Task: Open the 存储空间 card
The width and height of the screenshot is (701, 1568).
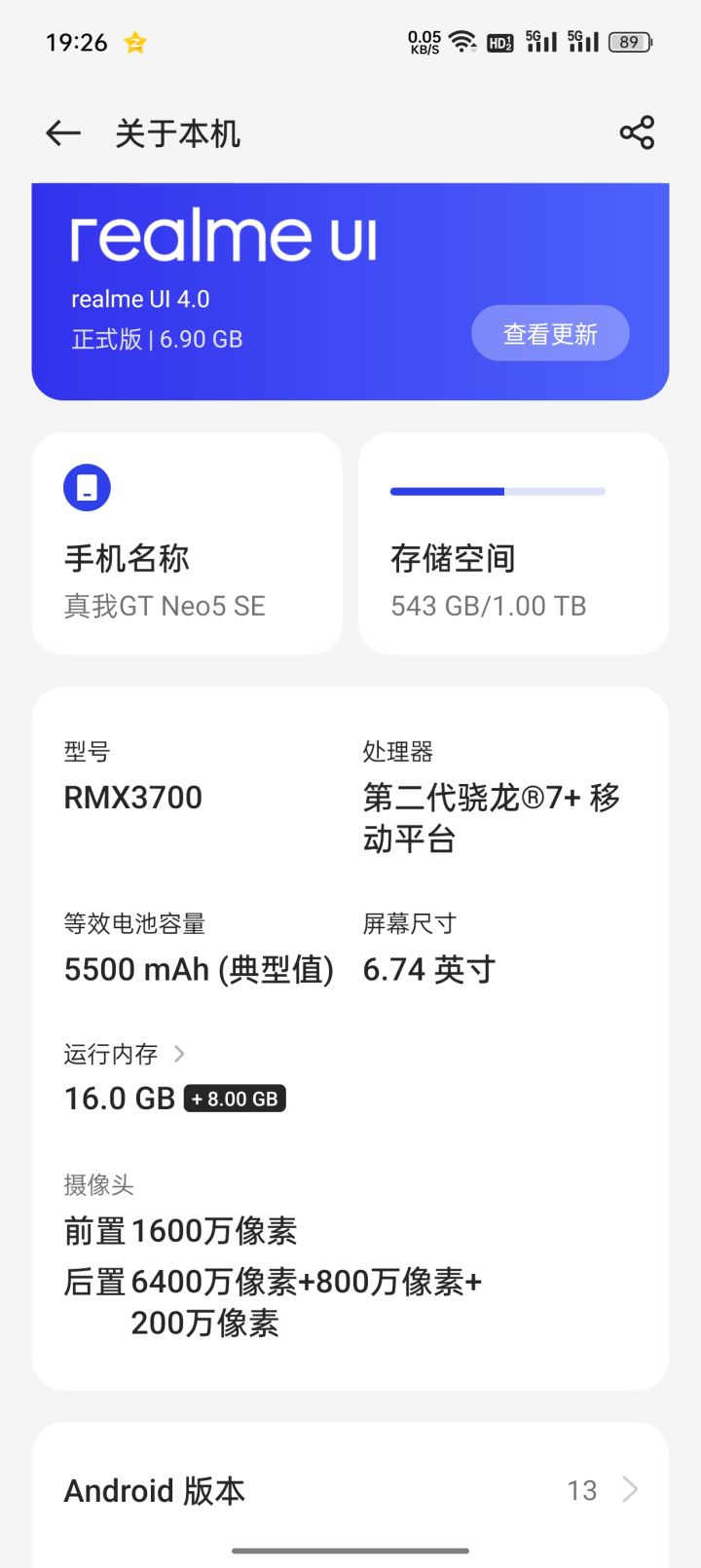Action: [x=513, y=543]
